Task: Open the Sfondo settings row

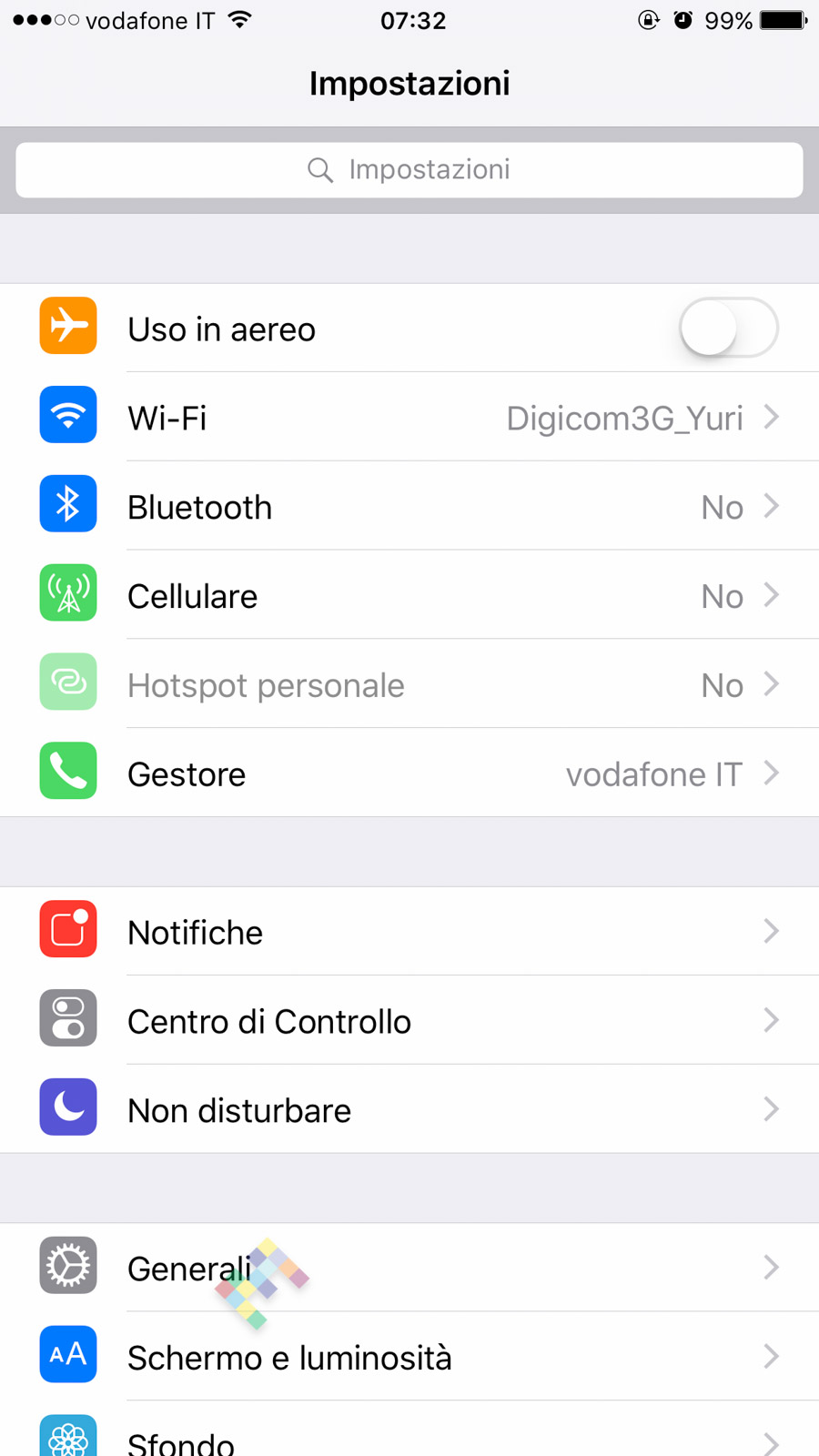Action: [409, 1440]
